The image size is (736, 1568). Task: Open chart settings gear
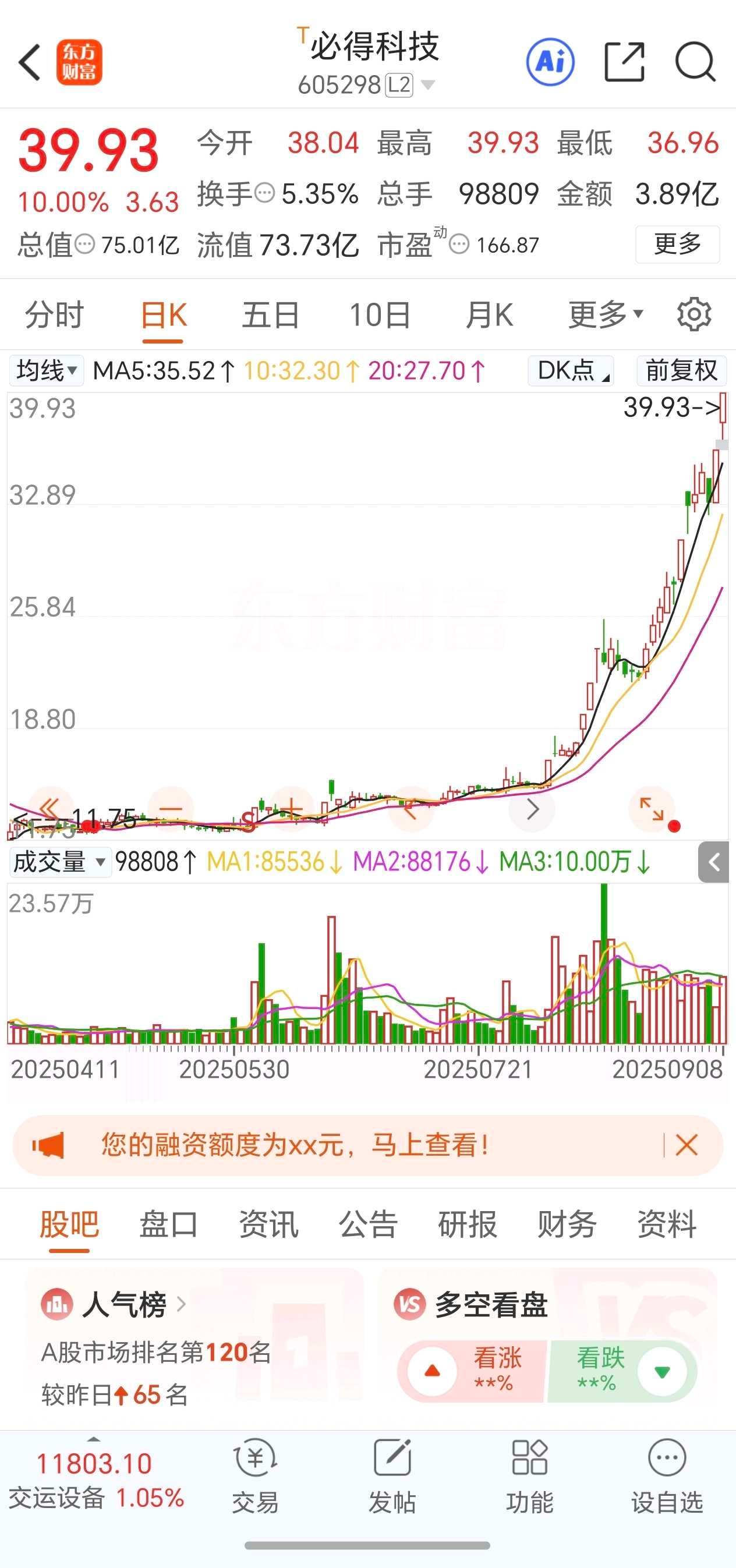(694, 314)
